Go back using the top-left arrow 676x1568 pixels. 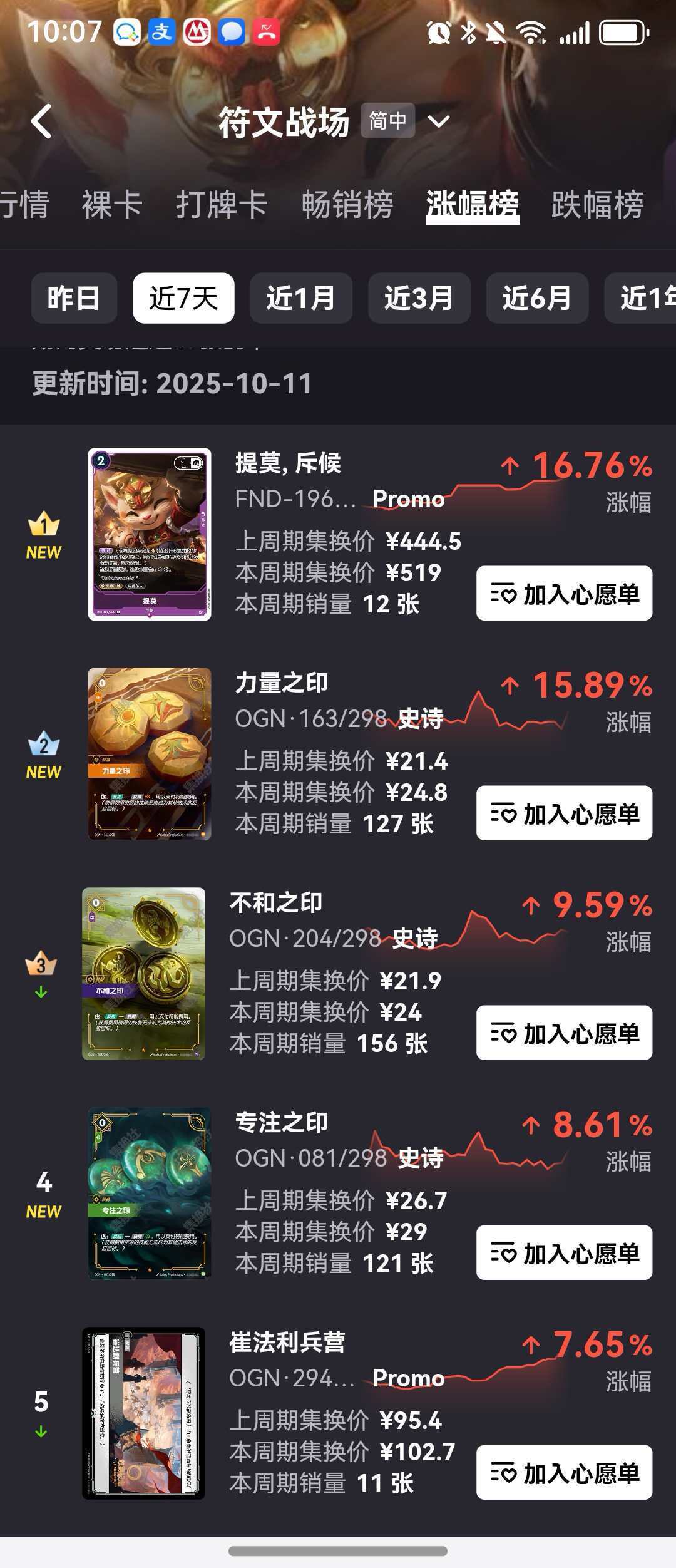(42, 121)
